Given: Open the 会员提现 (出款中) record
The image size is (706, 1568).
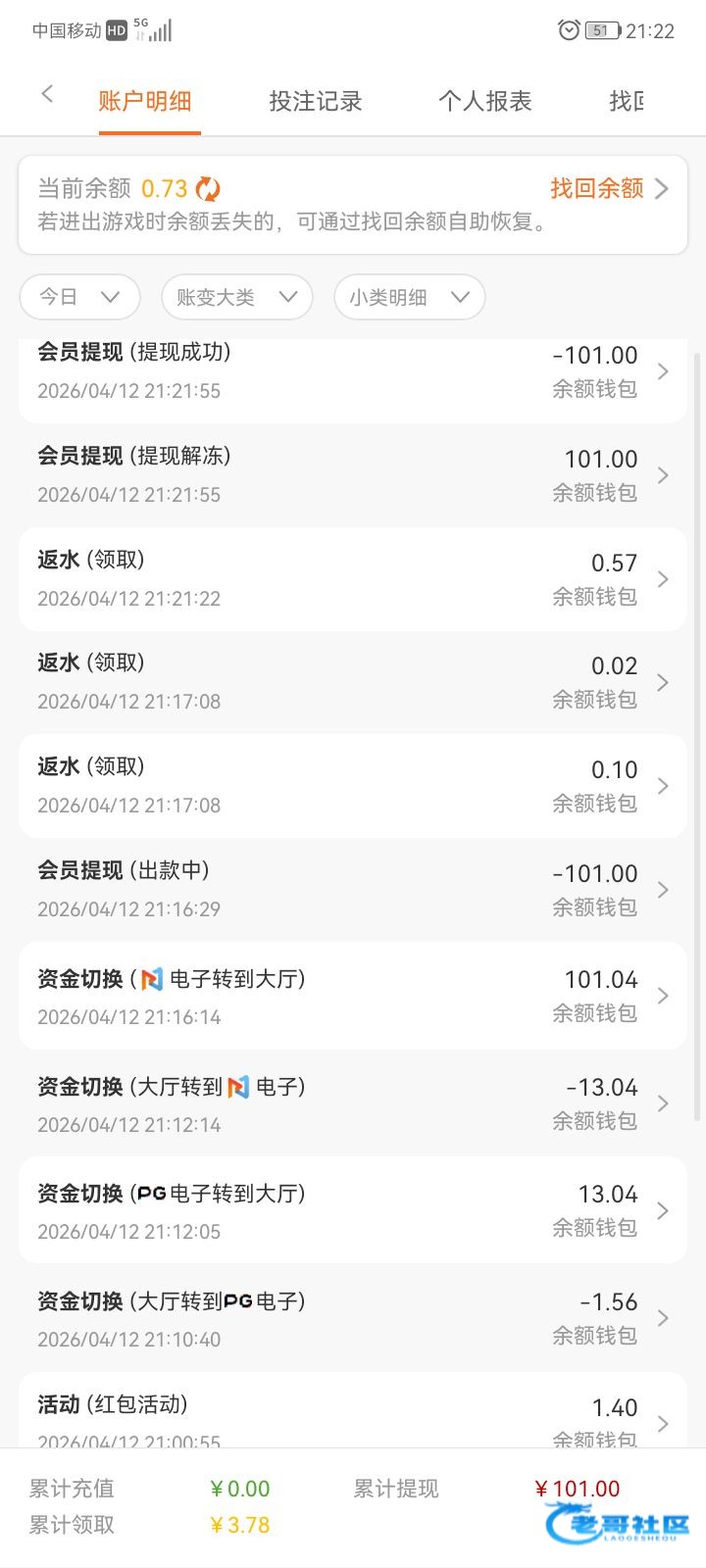Looking at the screenshot, I should tap(353, 890).
